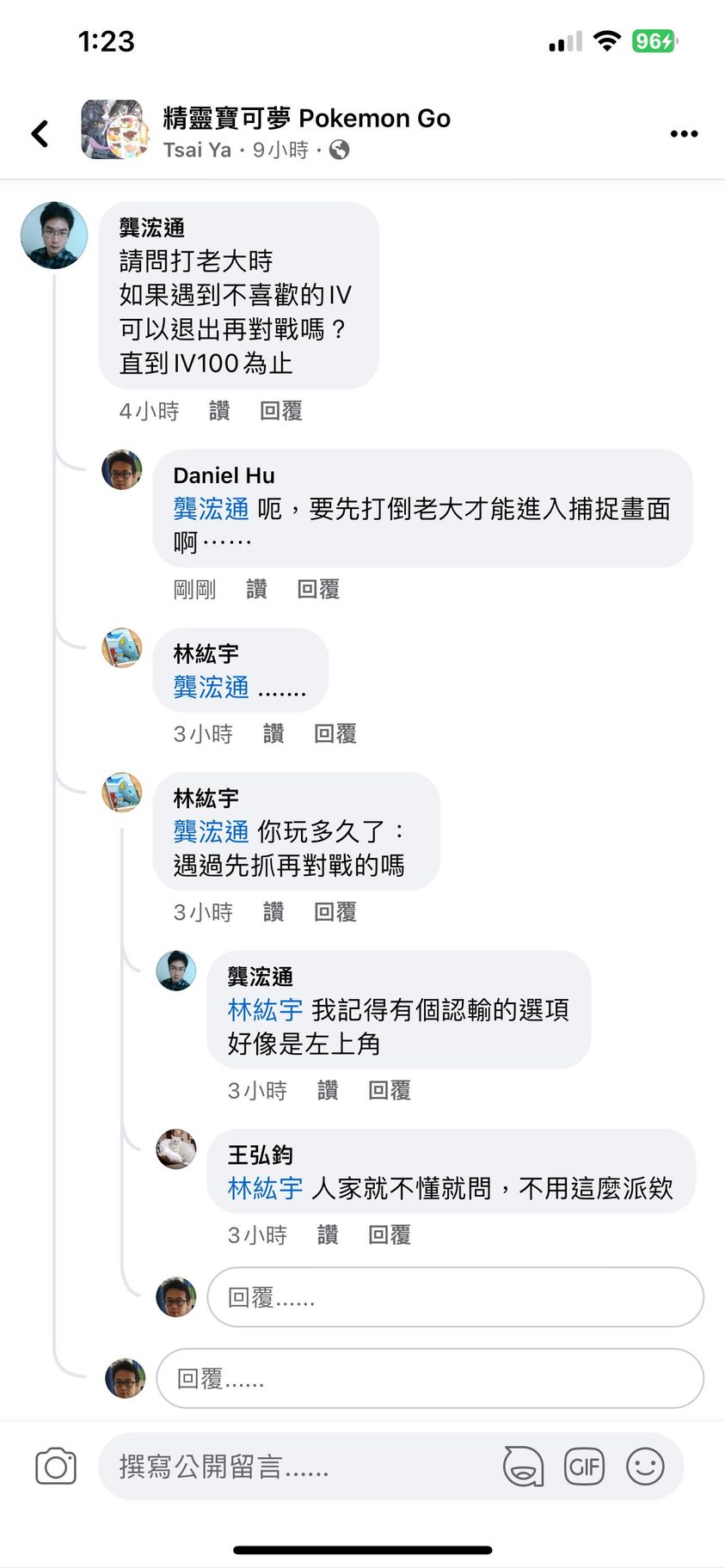Tap the nested 回覆 field under 王弘鈞
Screen dimensions: 725x1568
point(455,1296)
